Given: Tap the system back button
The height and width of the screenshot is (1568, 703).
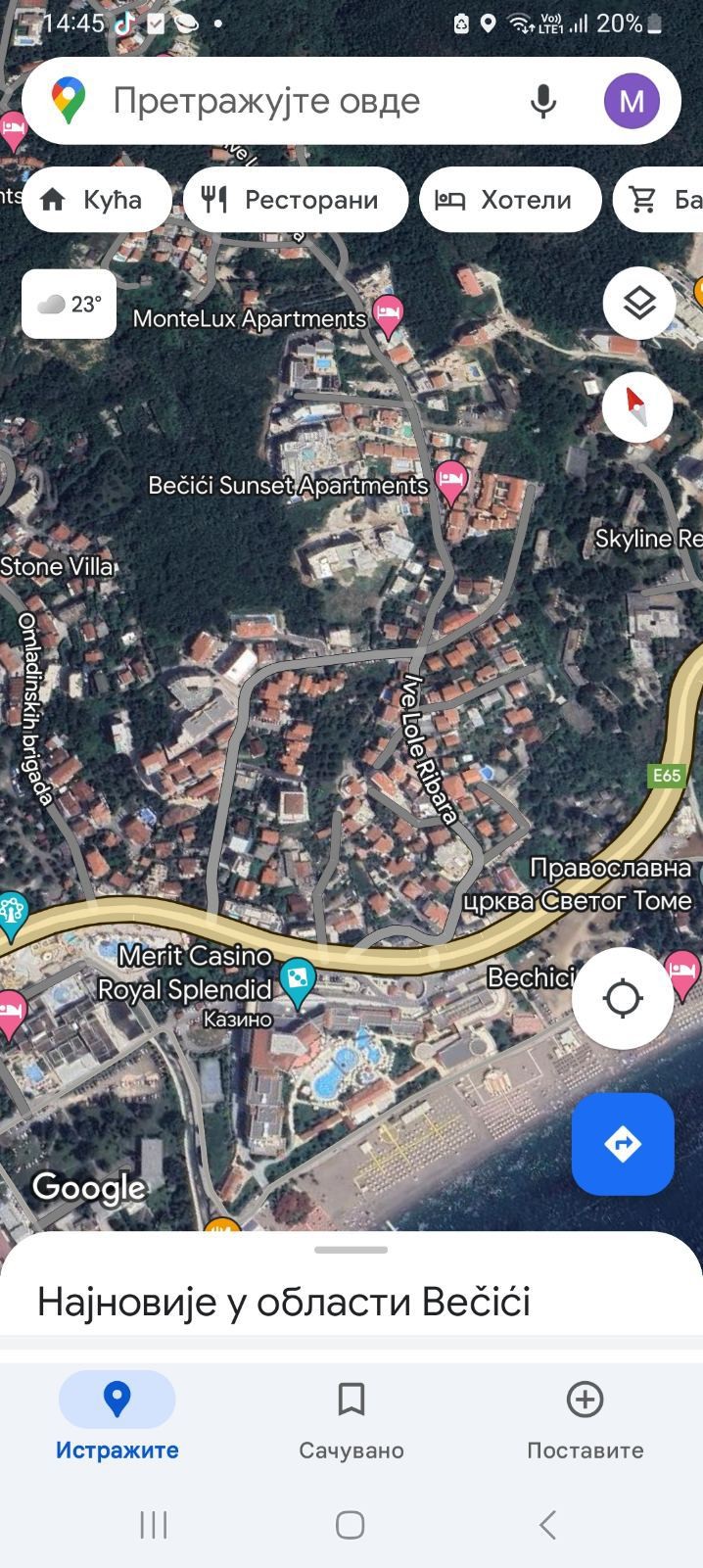Looking at the screenshot, I should (x=548, y=1524).
